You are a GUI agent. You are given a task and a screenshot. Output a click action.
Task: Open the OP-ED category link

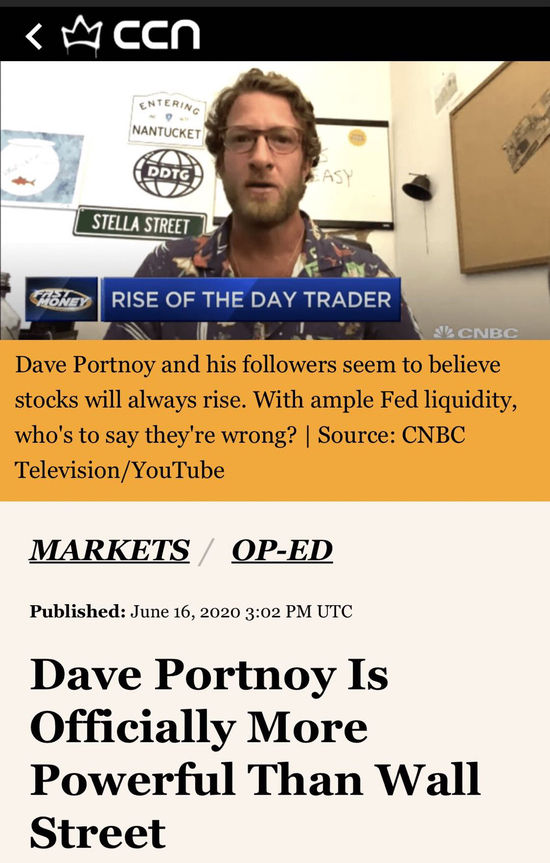coord(282,550)
